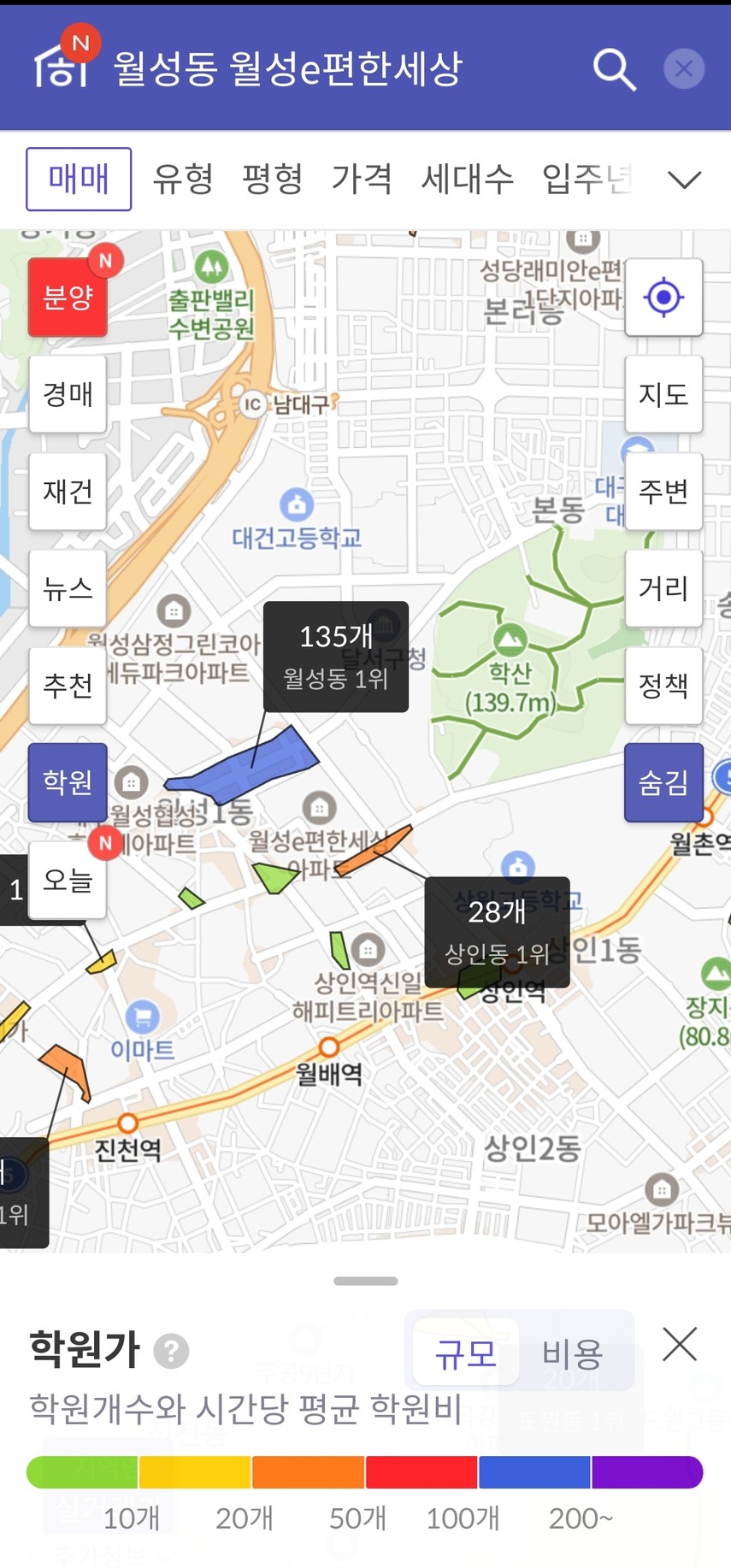Open the 135개 월성동 1위 marker
The image size is (731, 1568).
click(x=336, y=656)
